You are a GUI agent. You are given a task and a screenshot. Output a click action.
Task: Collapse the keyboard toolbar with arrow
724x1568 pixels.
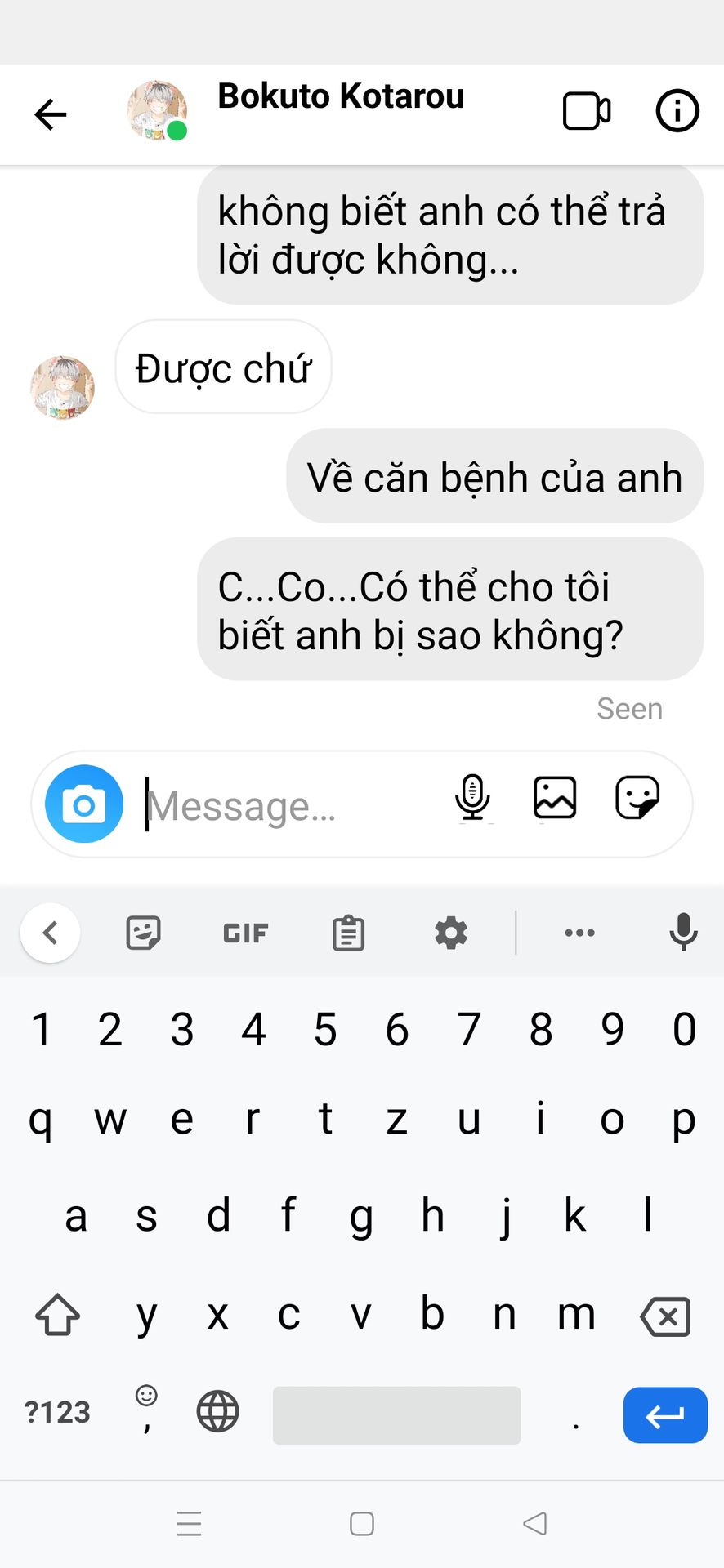coord(51,933)
